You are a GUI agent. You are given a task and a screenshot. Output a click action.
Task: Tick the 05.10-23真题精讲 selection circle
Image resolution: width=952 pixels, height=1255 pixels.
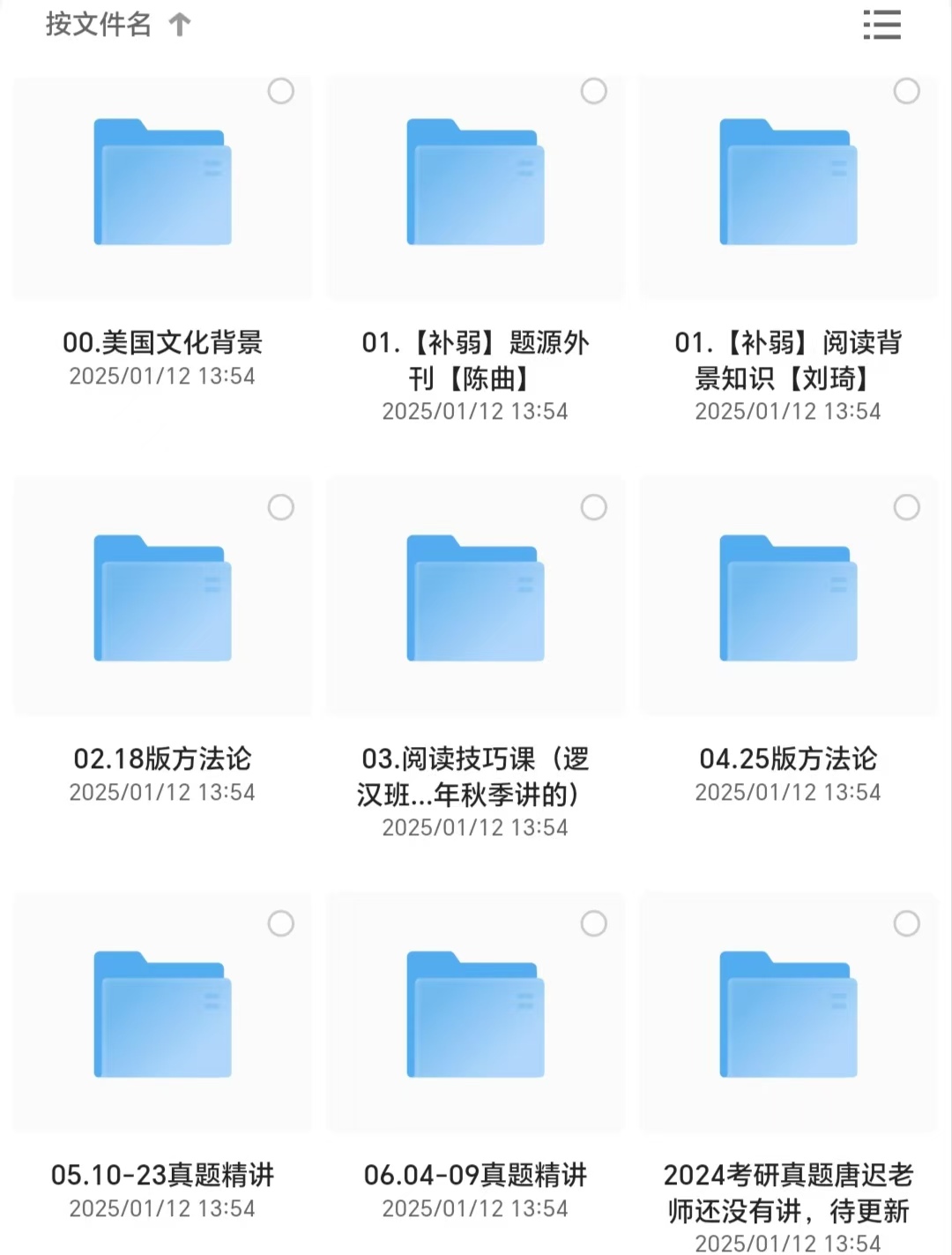pos(280,923)
